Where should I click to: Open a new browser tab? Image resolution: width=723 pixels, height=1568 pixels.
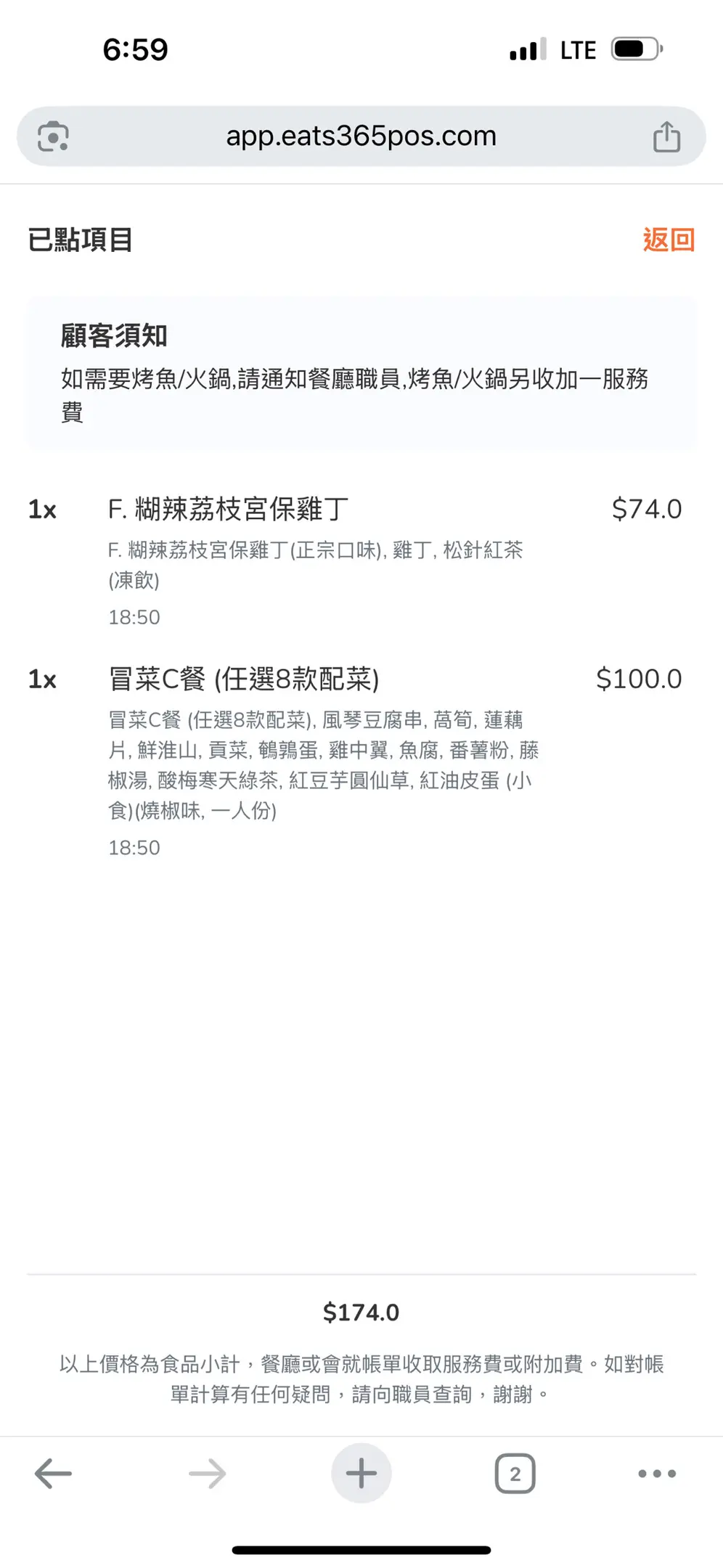point(361,1474)
